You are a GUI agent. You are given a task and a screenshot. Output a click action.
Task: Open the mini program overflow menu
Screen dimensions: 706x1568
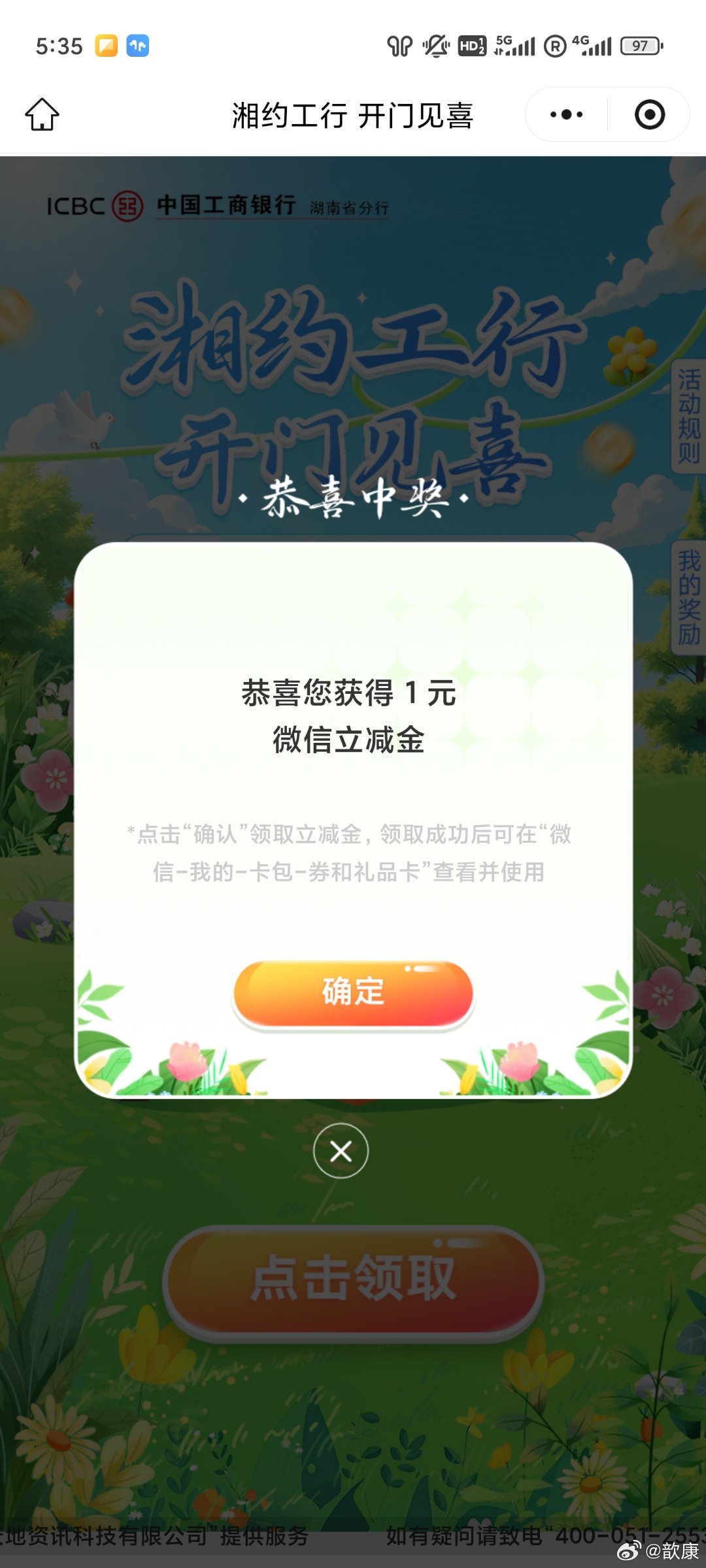[x=566, y=115]
